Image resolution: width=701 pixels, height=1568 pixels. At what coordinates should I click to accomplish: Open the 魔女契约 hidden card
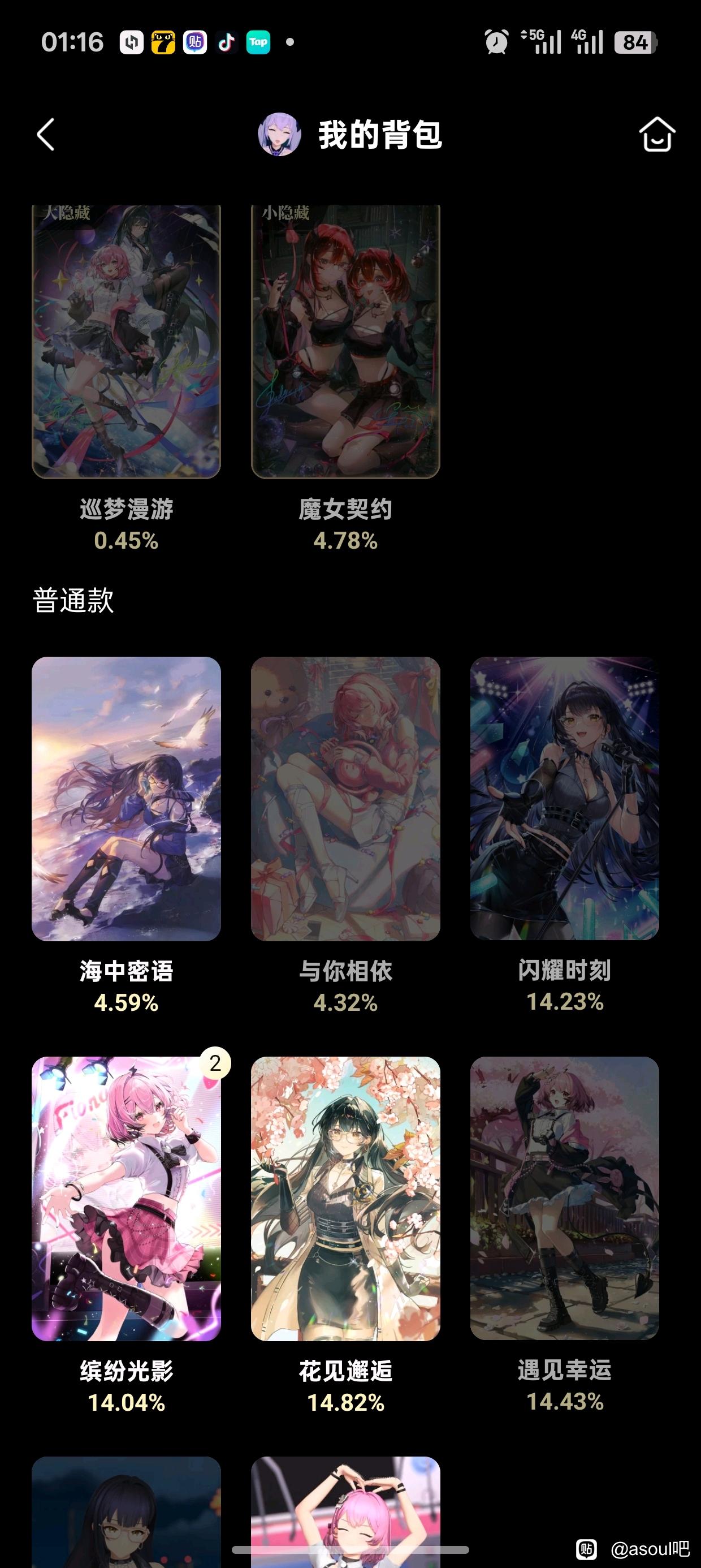345,342
